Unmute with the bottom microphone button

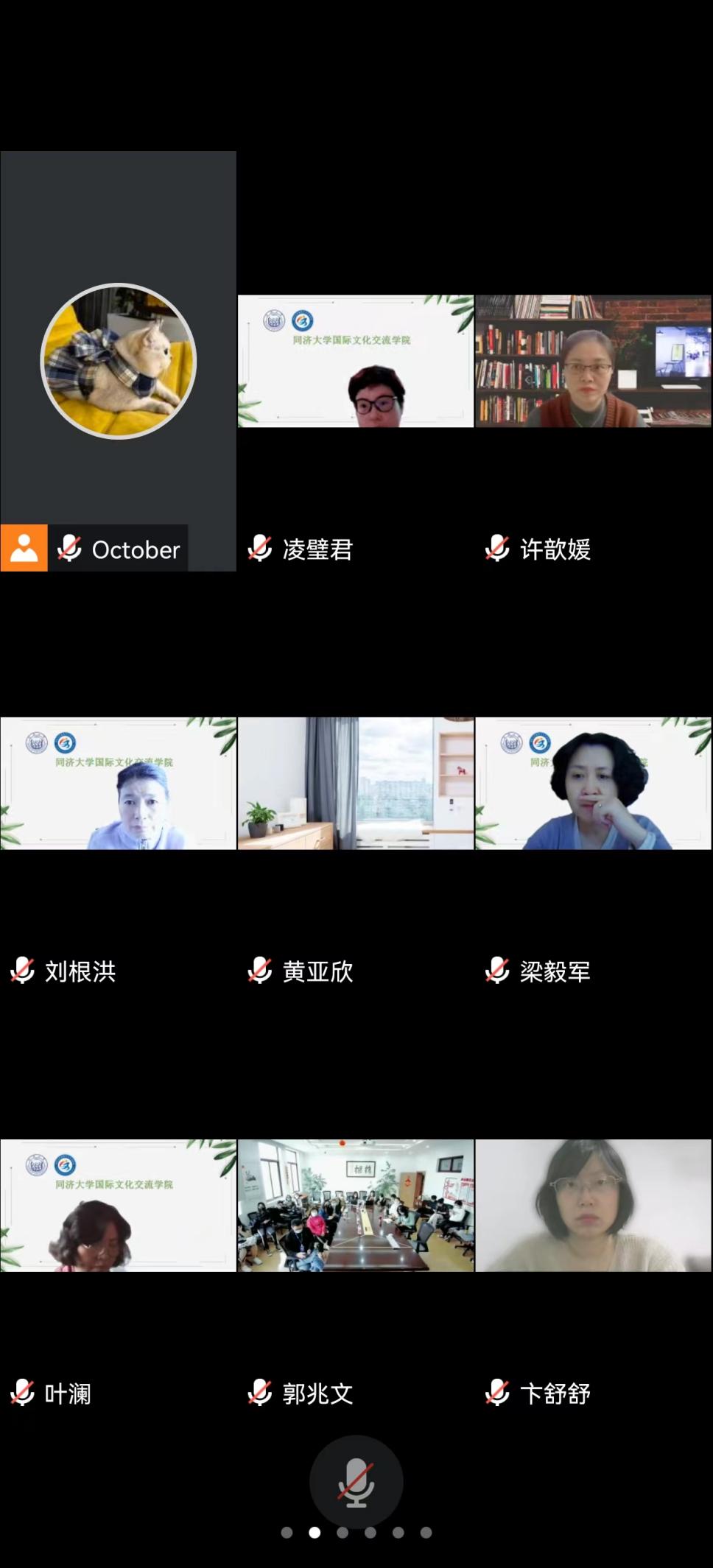(x=356, y=1481)
